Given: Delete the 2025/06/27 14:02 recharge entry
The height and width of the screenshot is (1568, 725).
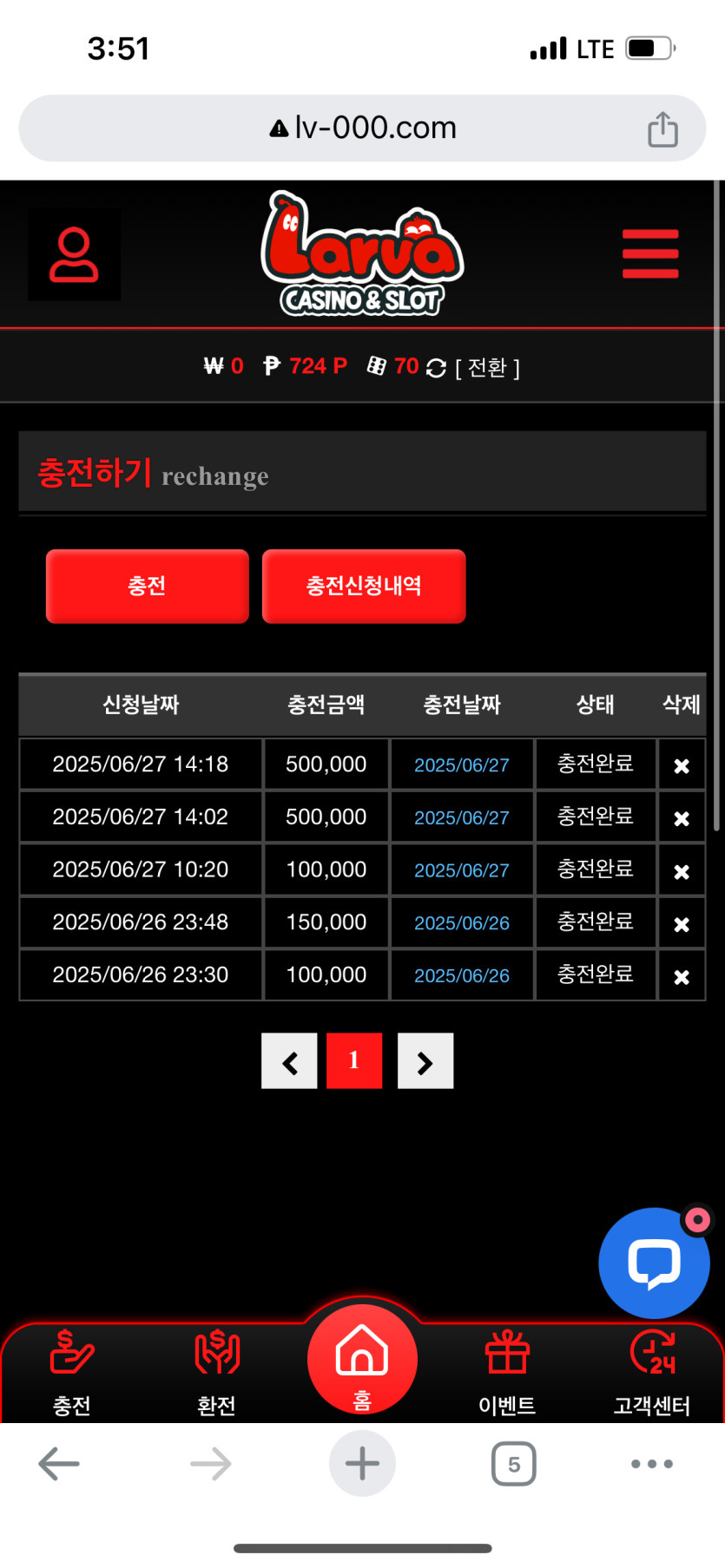Looking at the screenshot, I should (682, 818).
